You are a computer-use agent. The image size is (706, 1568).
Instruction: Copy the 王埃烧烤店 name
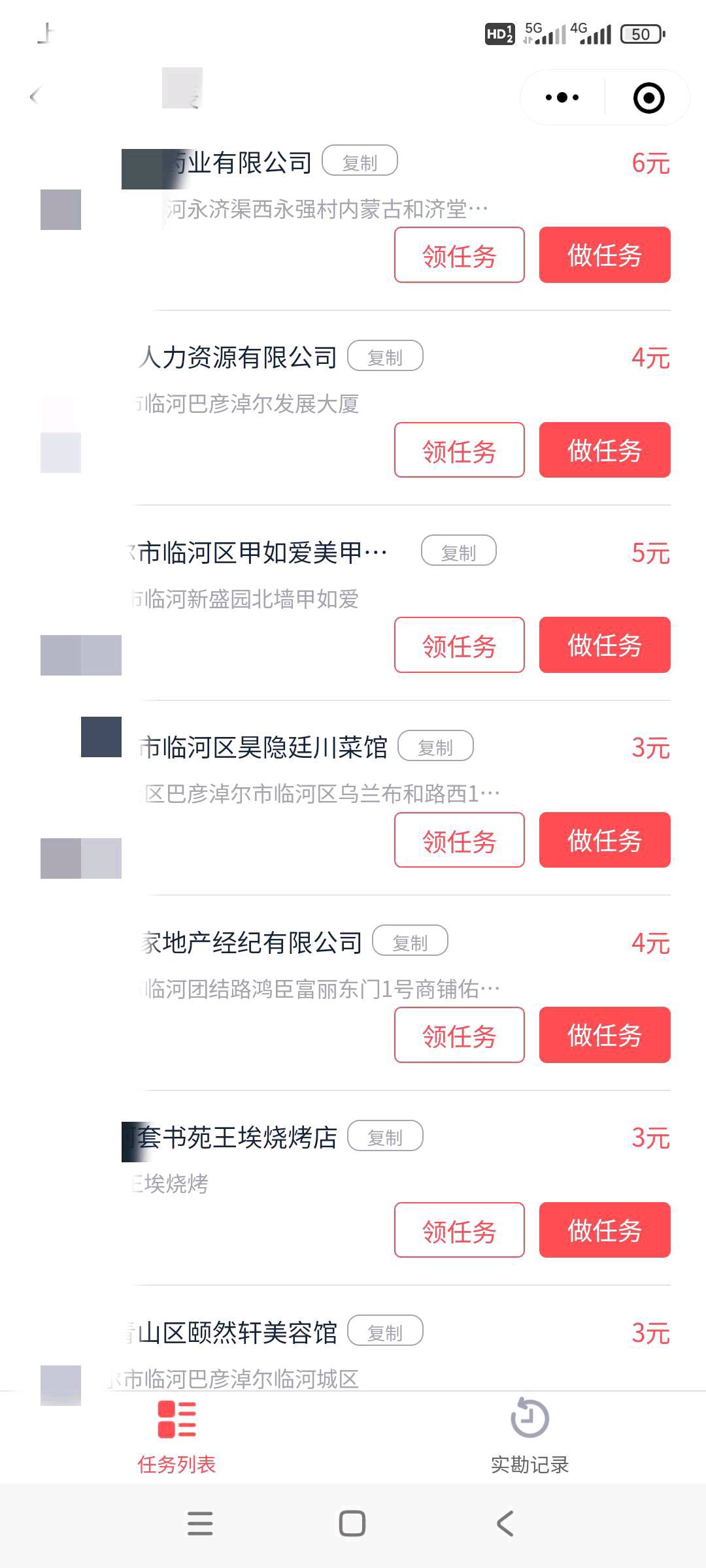pos(384,1137)
